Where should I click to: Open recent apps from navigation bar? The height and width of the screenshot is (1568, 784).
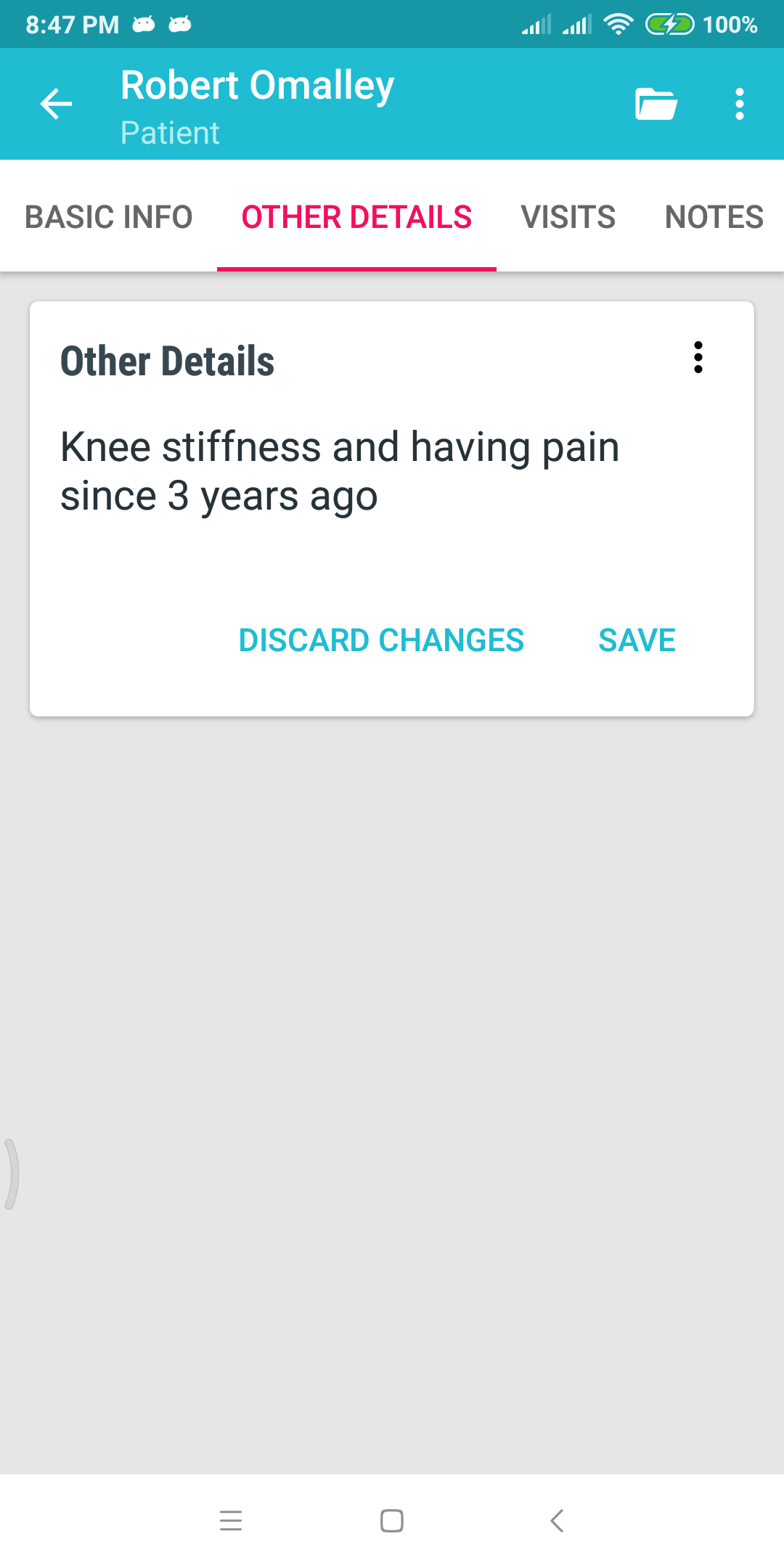(x=231, y=1520)
